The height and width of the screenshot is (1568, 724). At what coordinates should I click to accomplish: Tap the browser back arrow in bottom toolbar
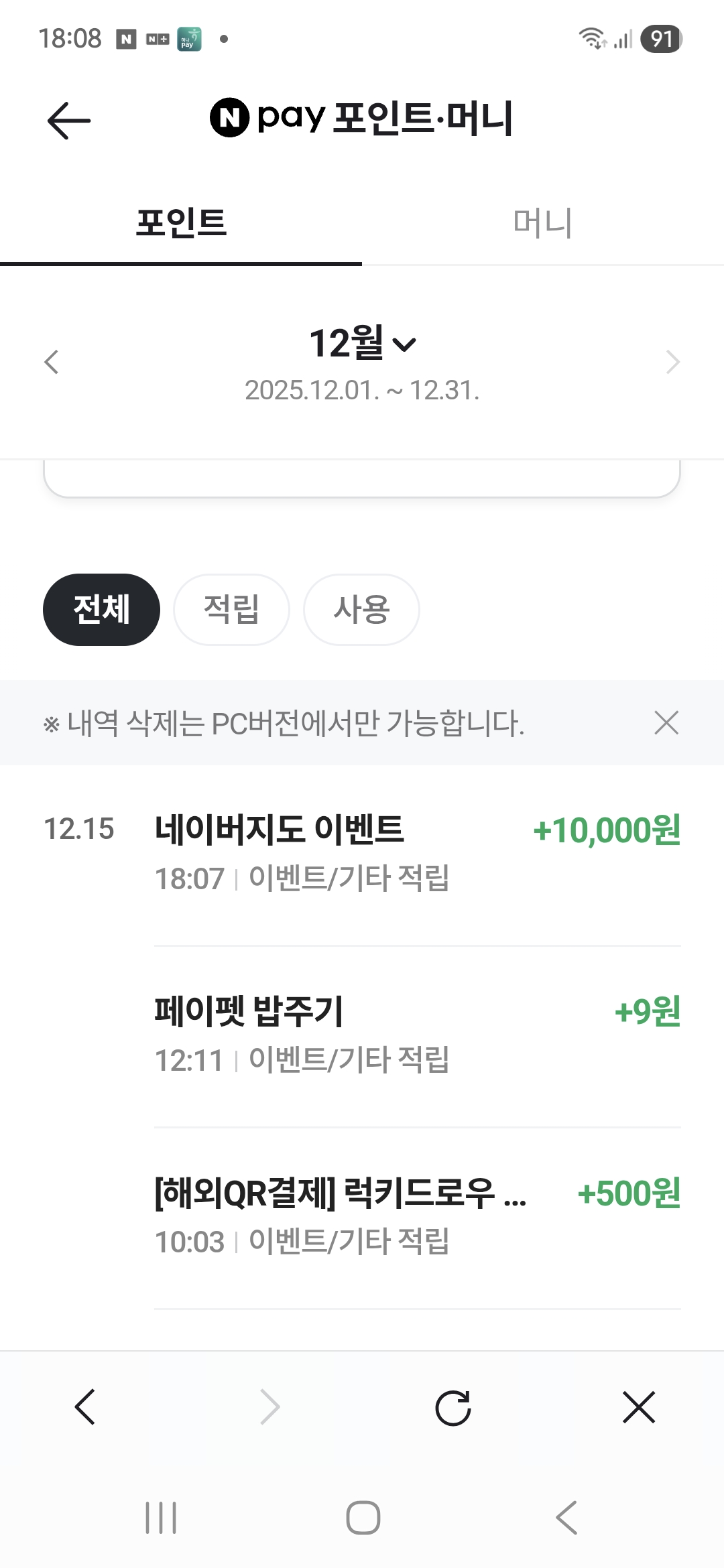(x=85, y=1407)
